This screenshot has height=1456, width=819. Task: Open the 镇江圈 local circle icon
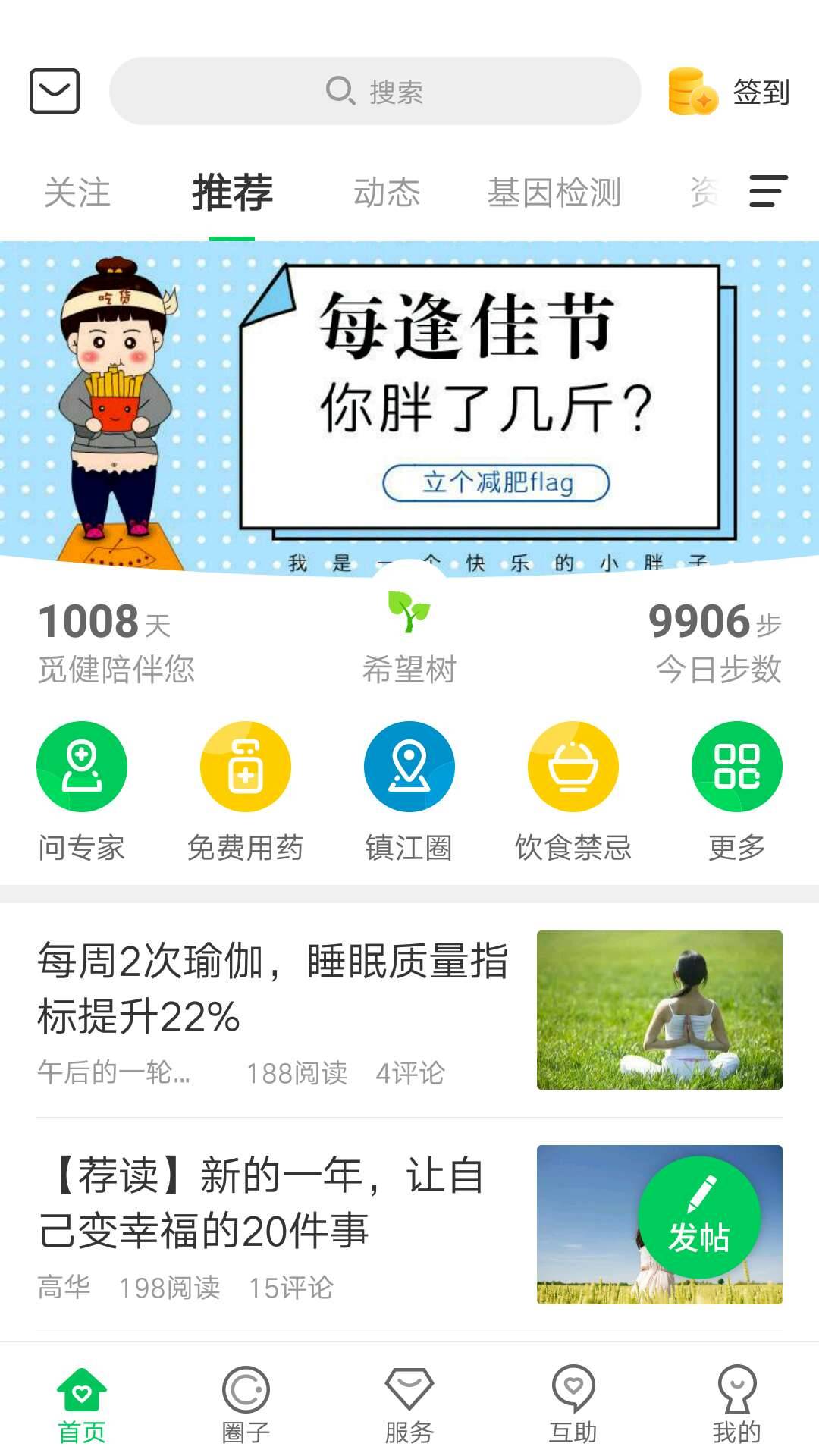pyautogui.click(x=409, y=766)
